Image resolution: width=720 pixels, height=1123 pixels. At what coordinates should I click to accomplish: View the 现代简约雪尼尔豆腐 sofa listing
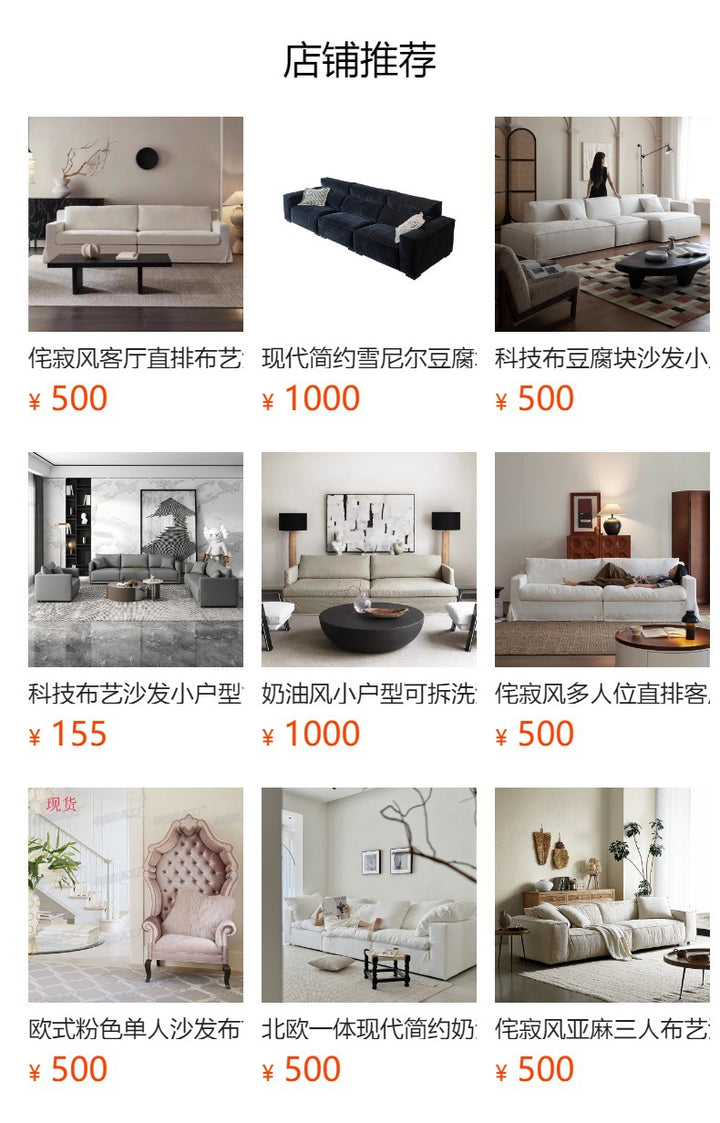pos(369,224)
